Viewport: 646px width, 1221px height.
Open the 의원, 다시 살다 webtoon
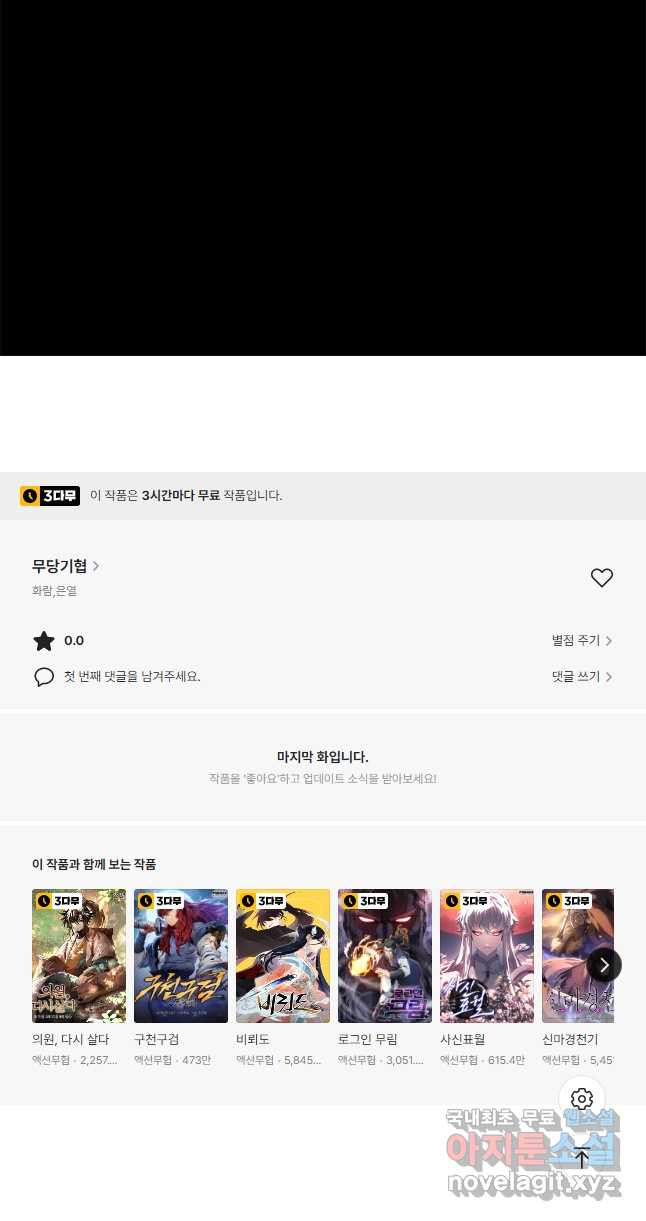(79, 955)
